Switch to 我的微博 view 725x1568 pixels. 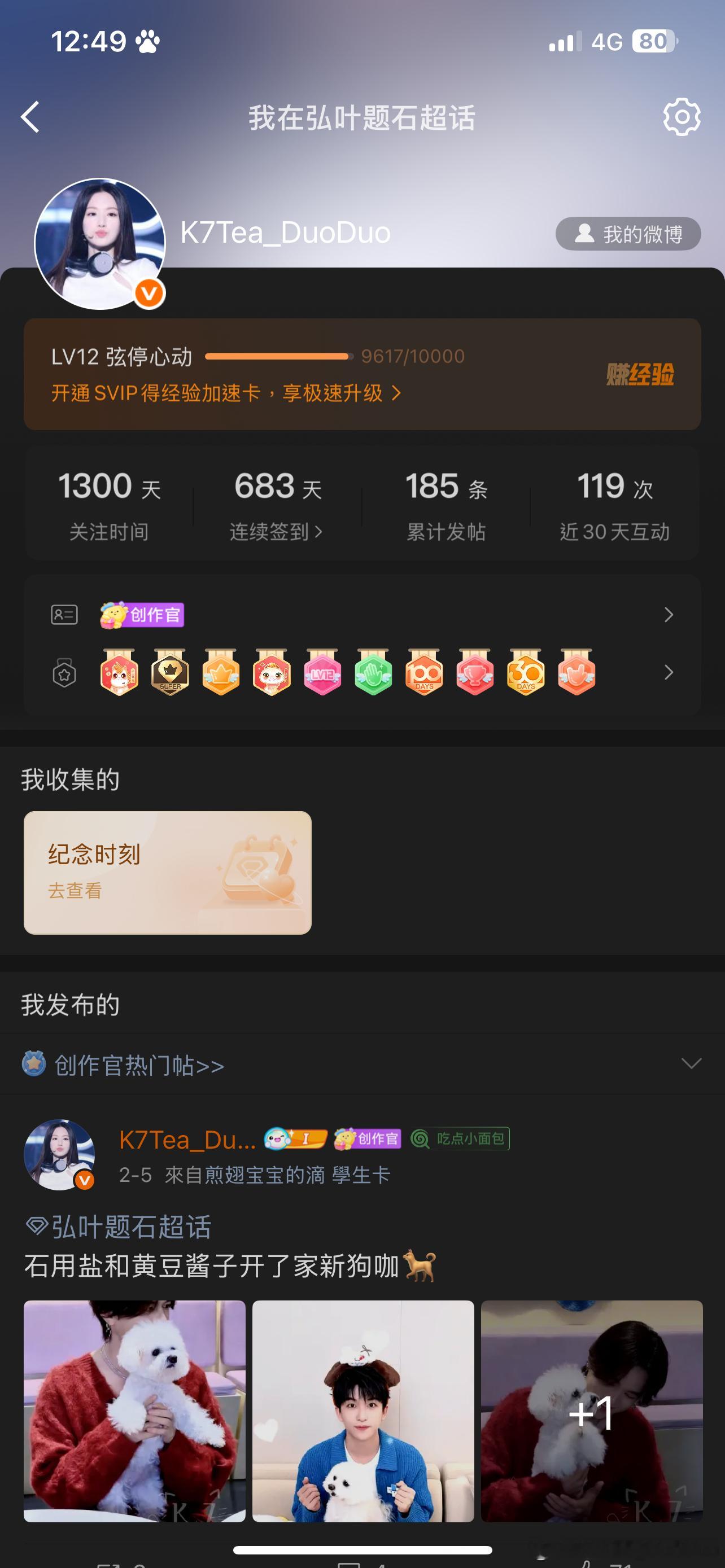point(628,233)
